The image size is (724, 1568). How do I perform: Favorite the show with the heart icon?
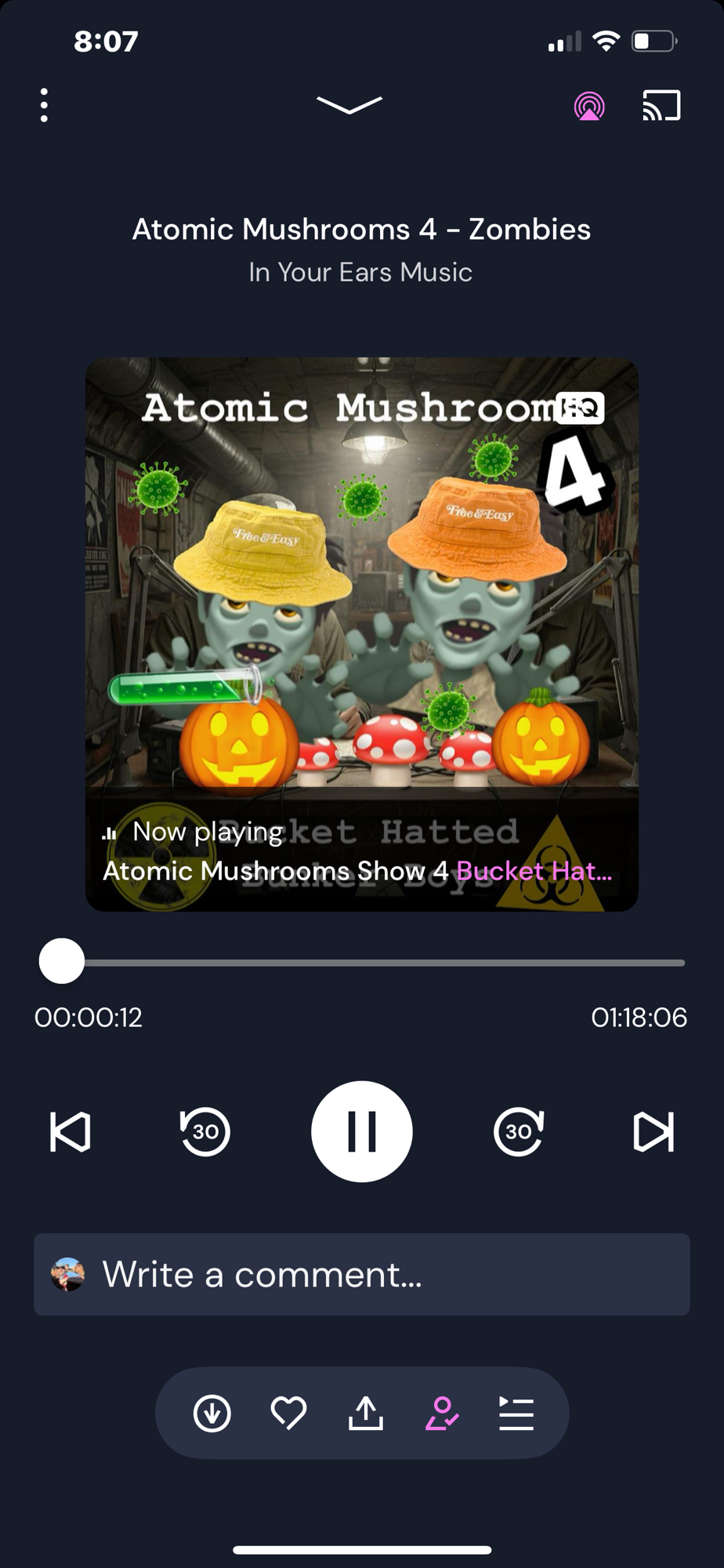pos(288,1414)
